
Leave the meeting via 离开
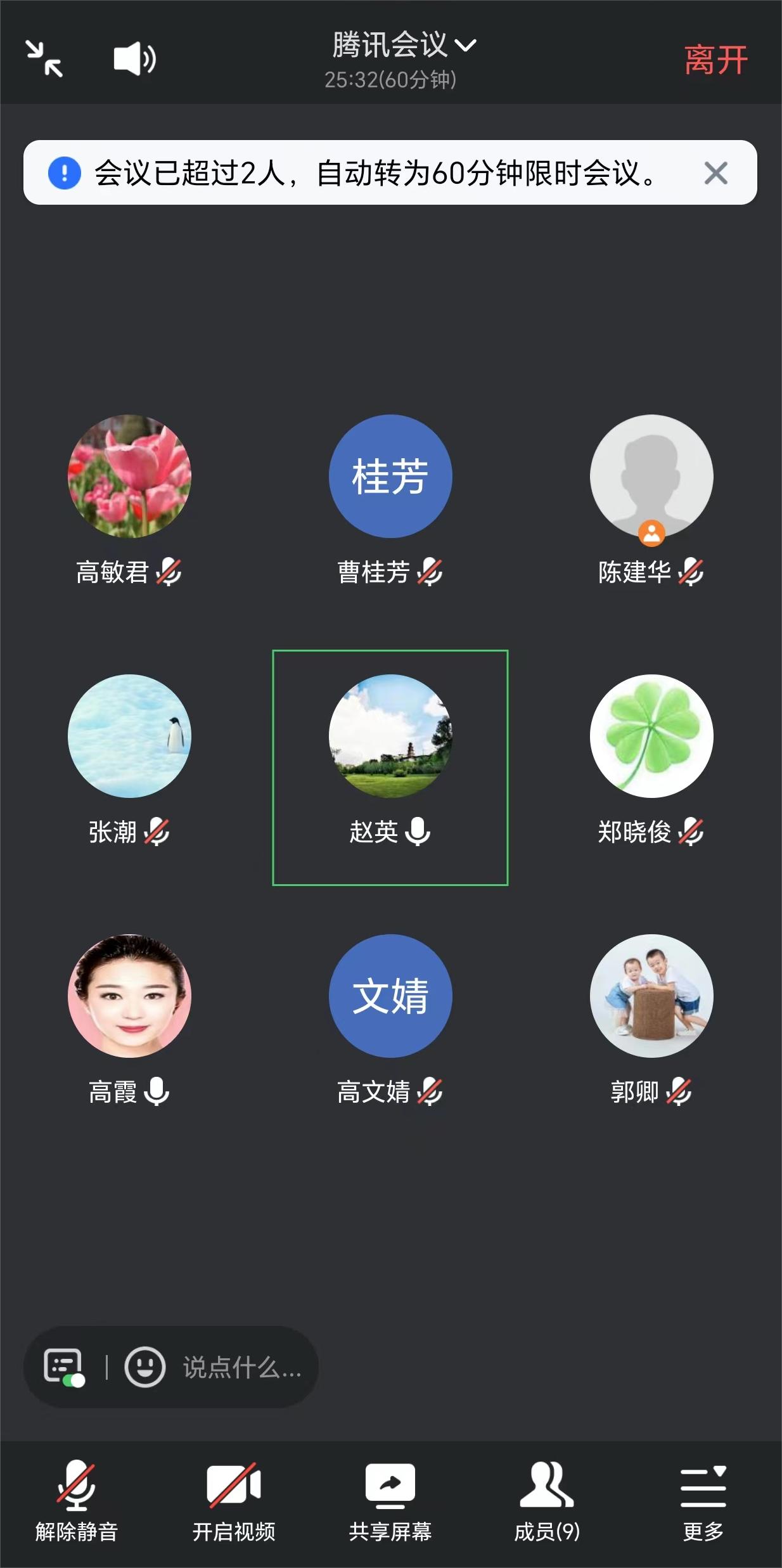(715, 60)
